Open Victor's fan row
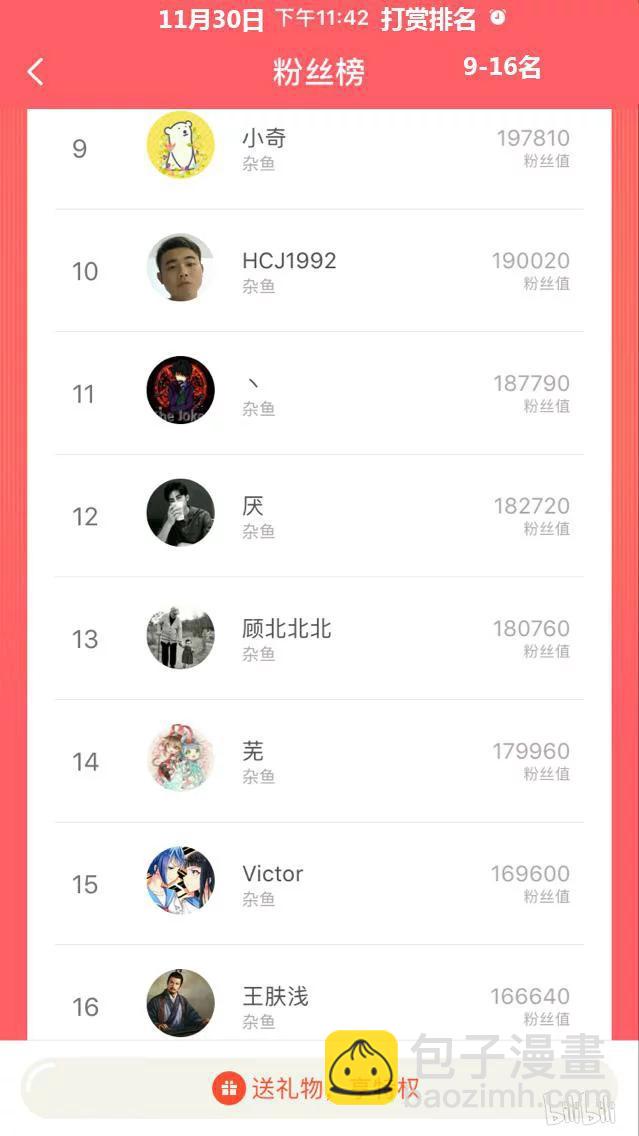Screen dimensions: 639x1136 click(x=318, y=883)
